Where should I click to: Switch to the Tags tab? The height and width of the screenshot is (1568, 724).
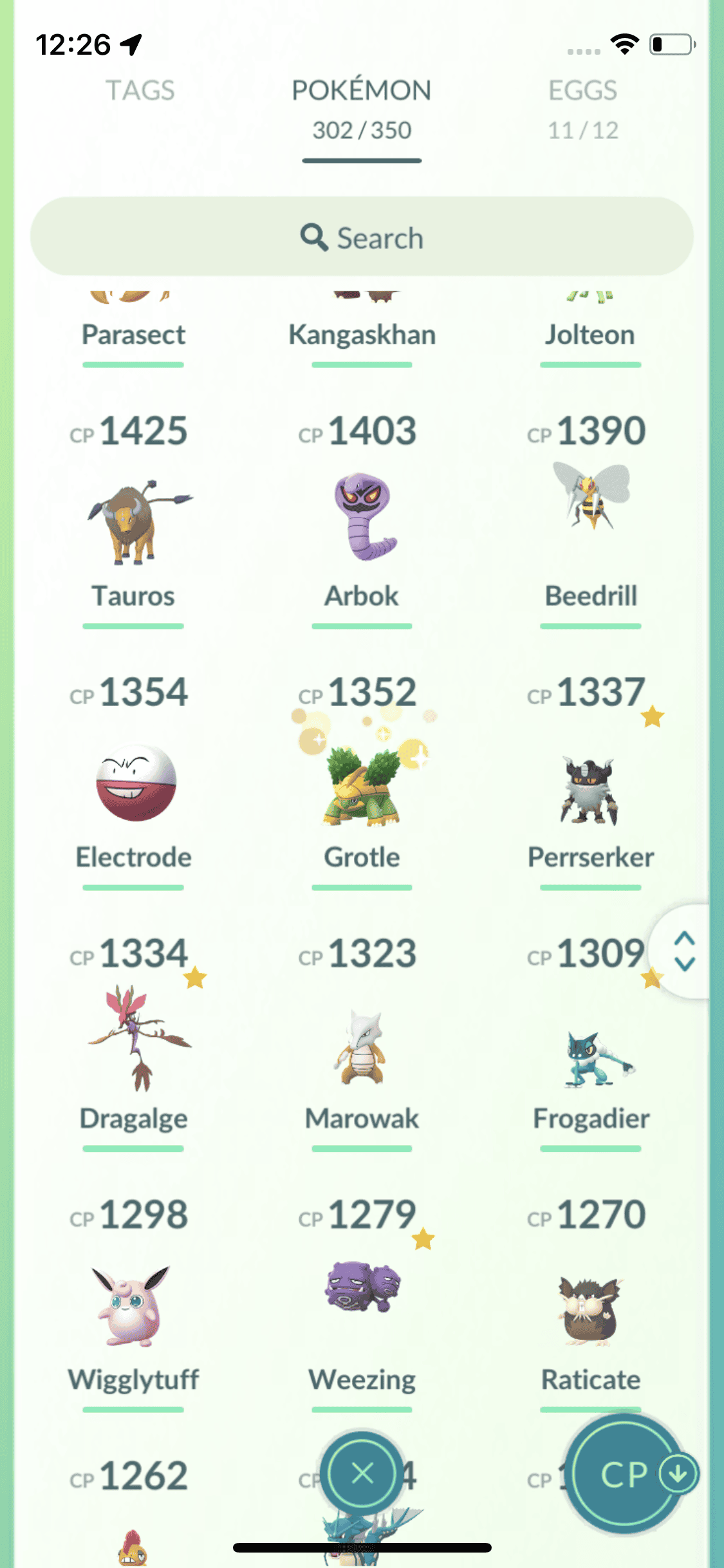(140, 91)
